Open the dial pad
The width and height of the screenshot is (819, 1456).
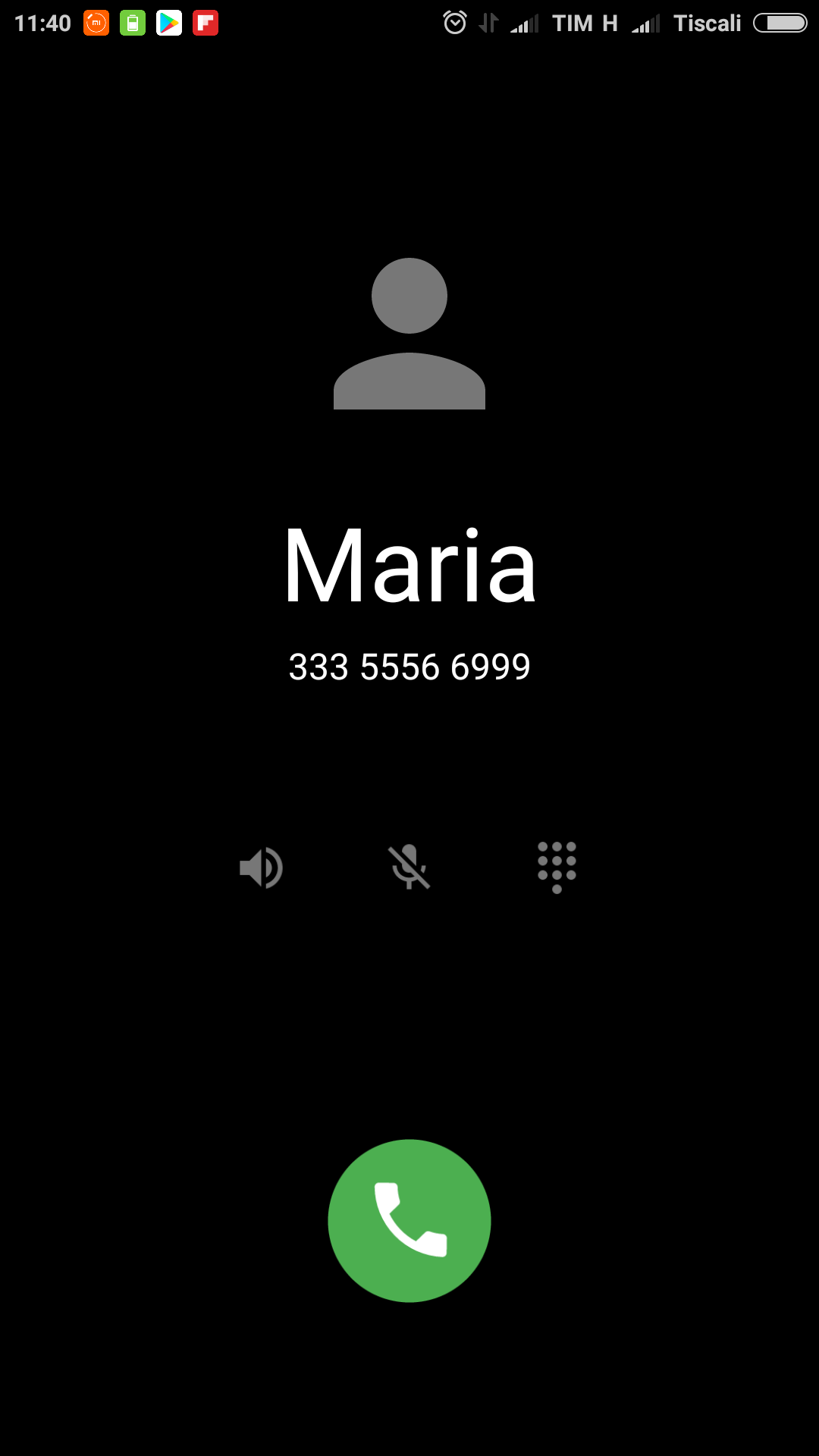[557, 868]
